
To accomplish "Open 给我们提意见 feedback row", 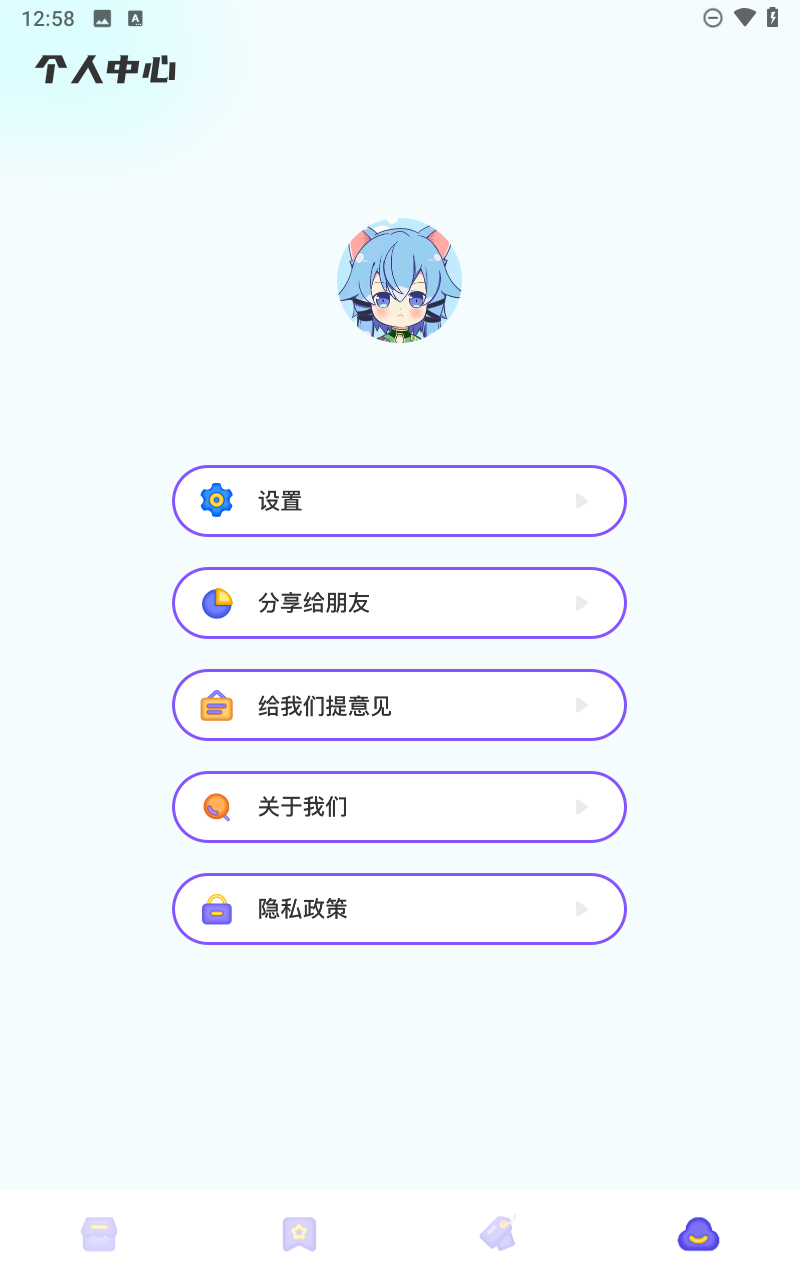I will pos(399,705).
